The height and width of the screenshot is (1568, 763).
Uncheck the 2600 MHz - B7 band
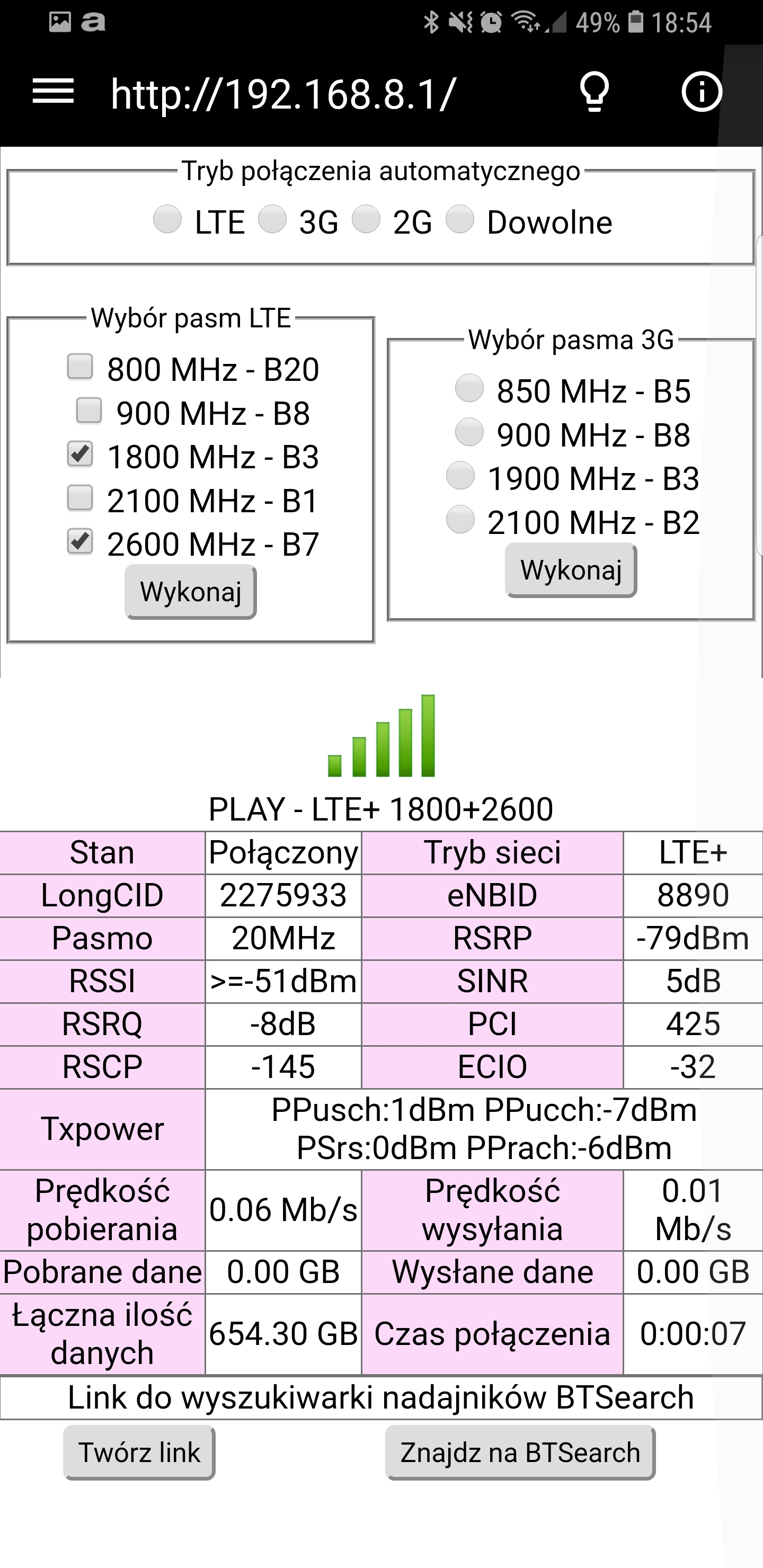80,542
